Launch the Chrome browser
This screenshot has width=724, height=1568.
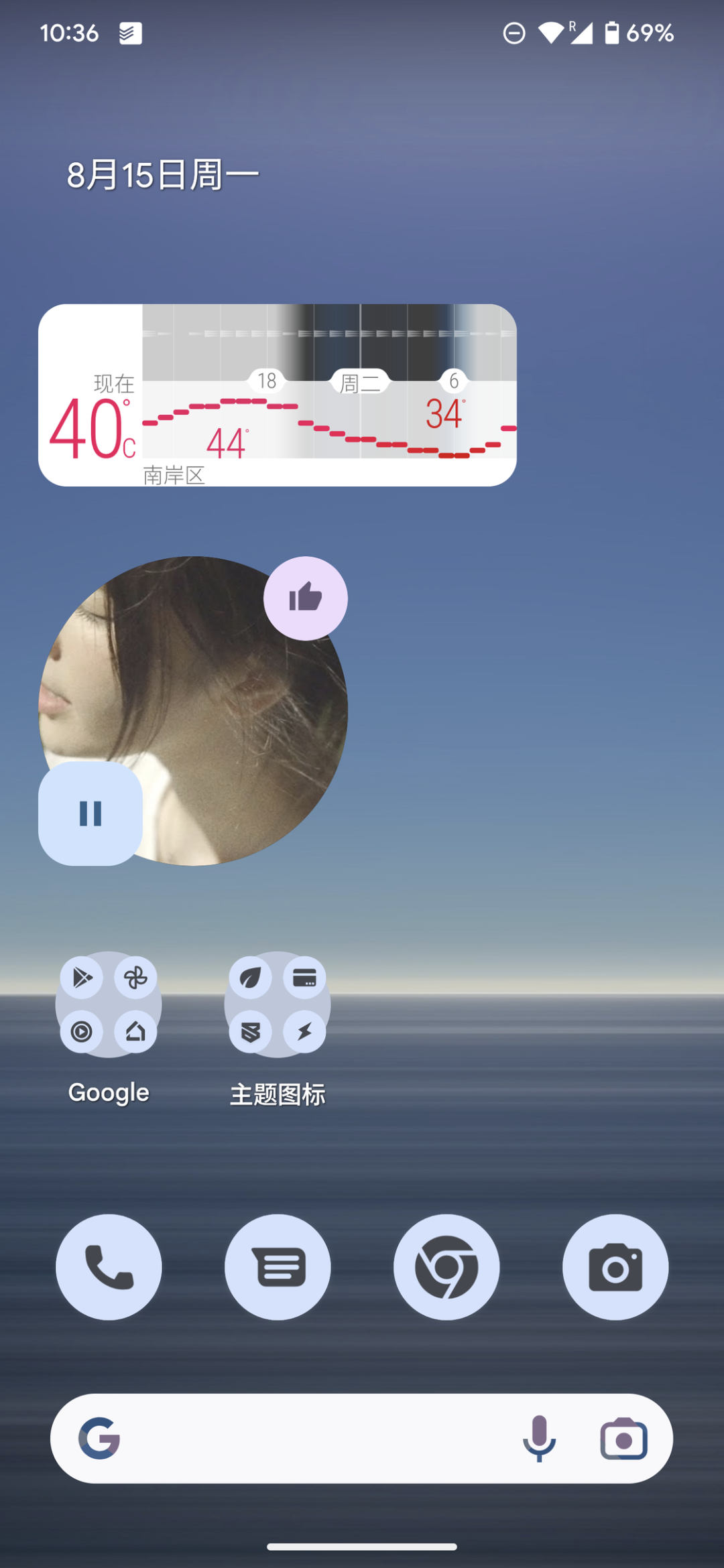coord(446,1267)
